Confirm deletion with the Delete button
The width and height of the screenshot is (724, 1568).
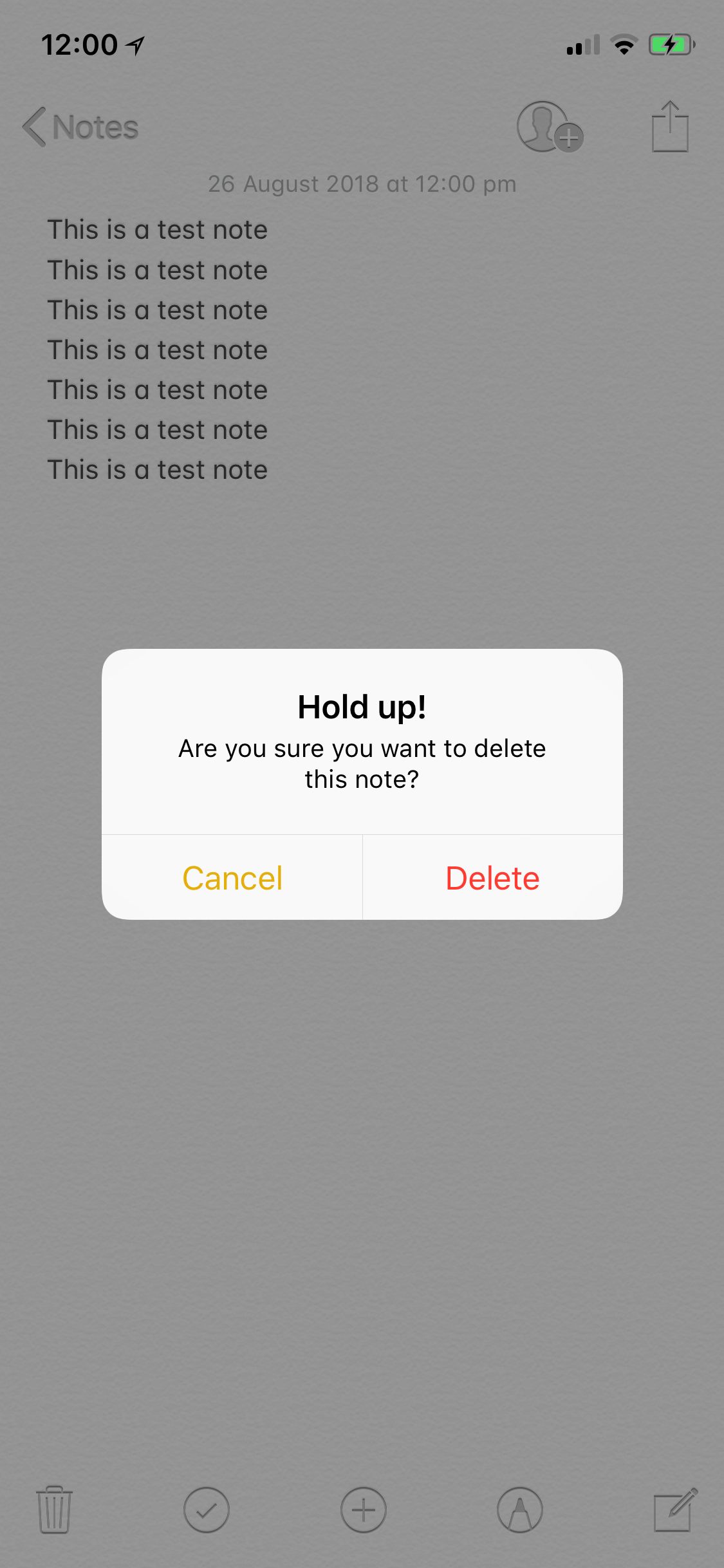492,878
